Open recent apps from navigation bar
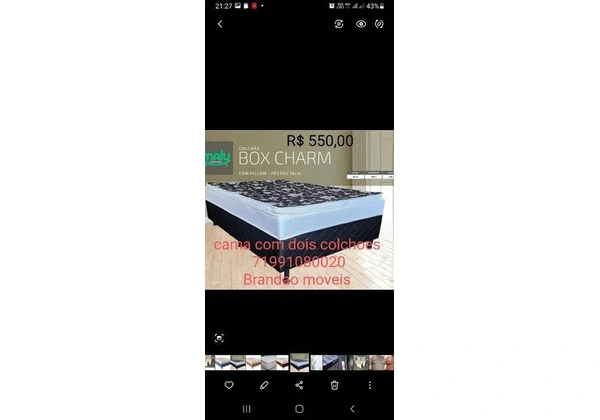This screenshot has height=420, width=600. [x=247, y=409]
